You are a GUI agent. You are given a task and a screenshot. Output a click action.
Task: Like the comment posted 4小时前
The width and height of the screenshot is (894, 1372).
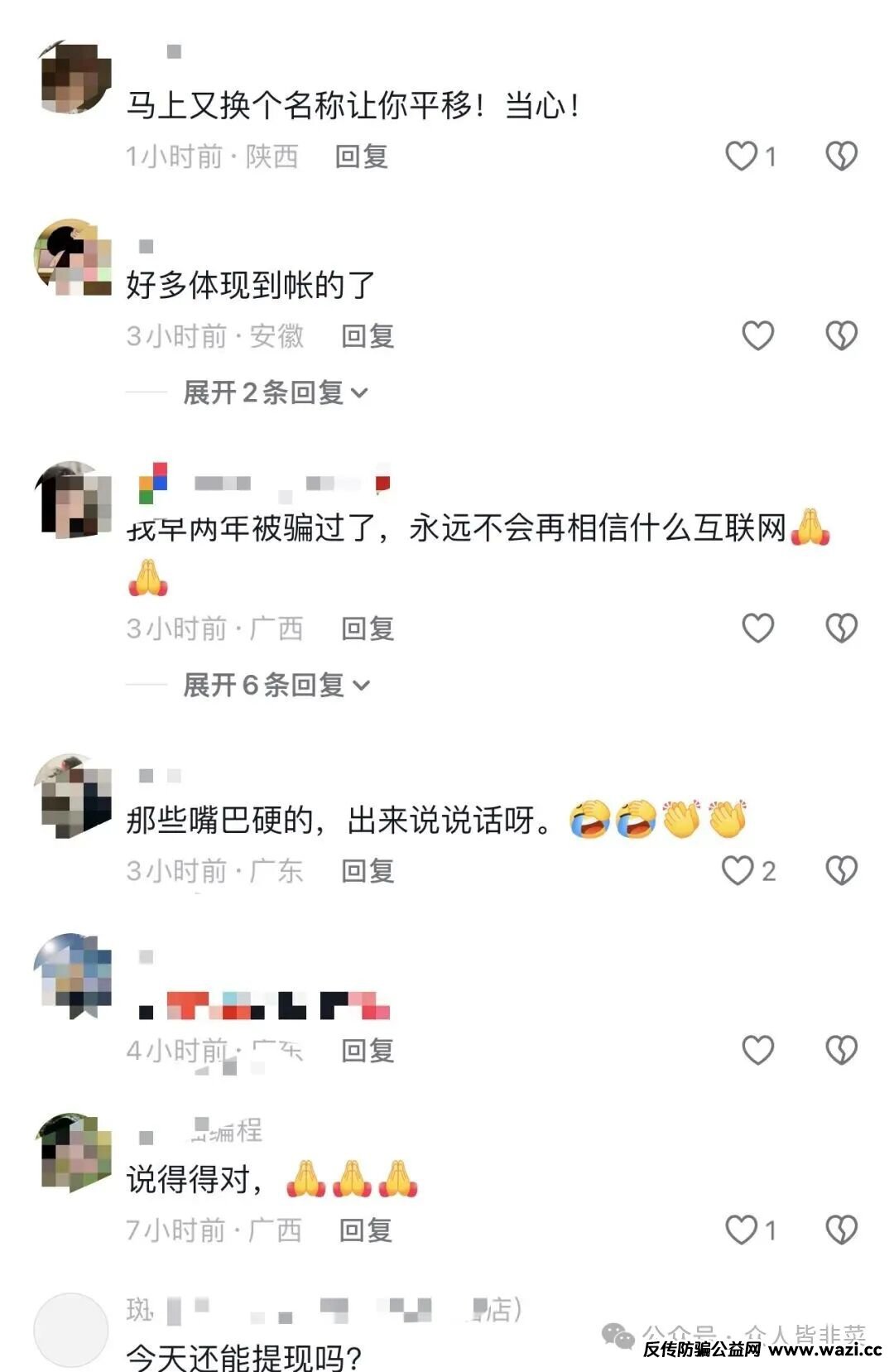coord(757,1050)
